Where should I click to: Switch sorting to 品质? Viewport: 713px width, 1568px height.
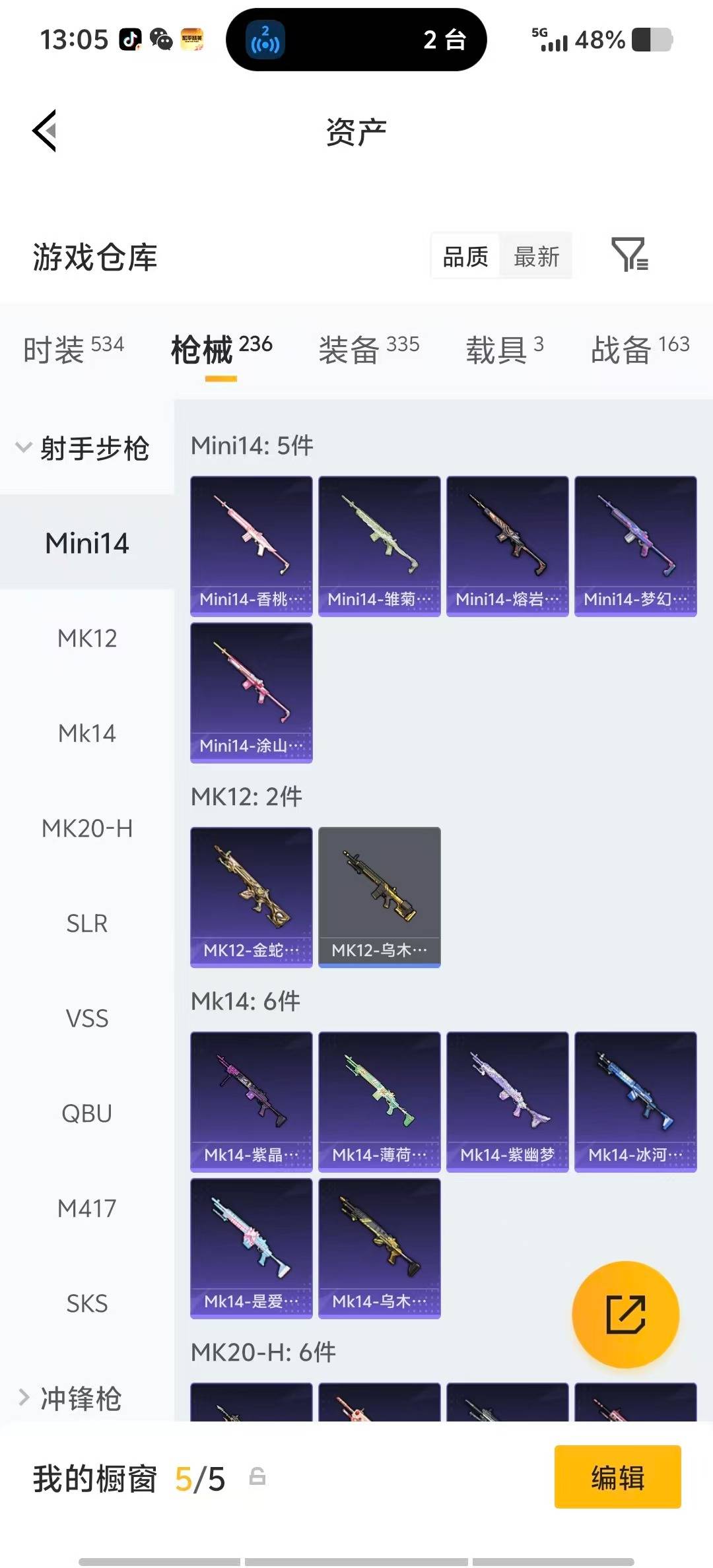[x=464, y=256]
